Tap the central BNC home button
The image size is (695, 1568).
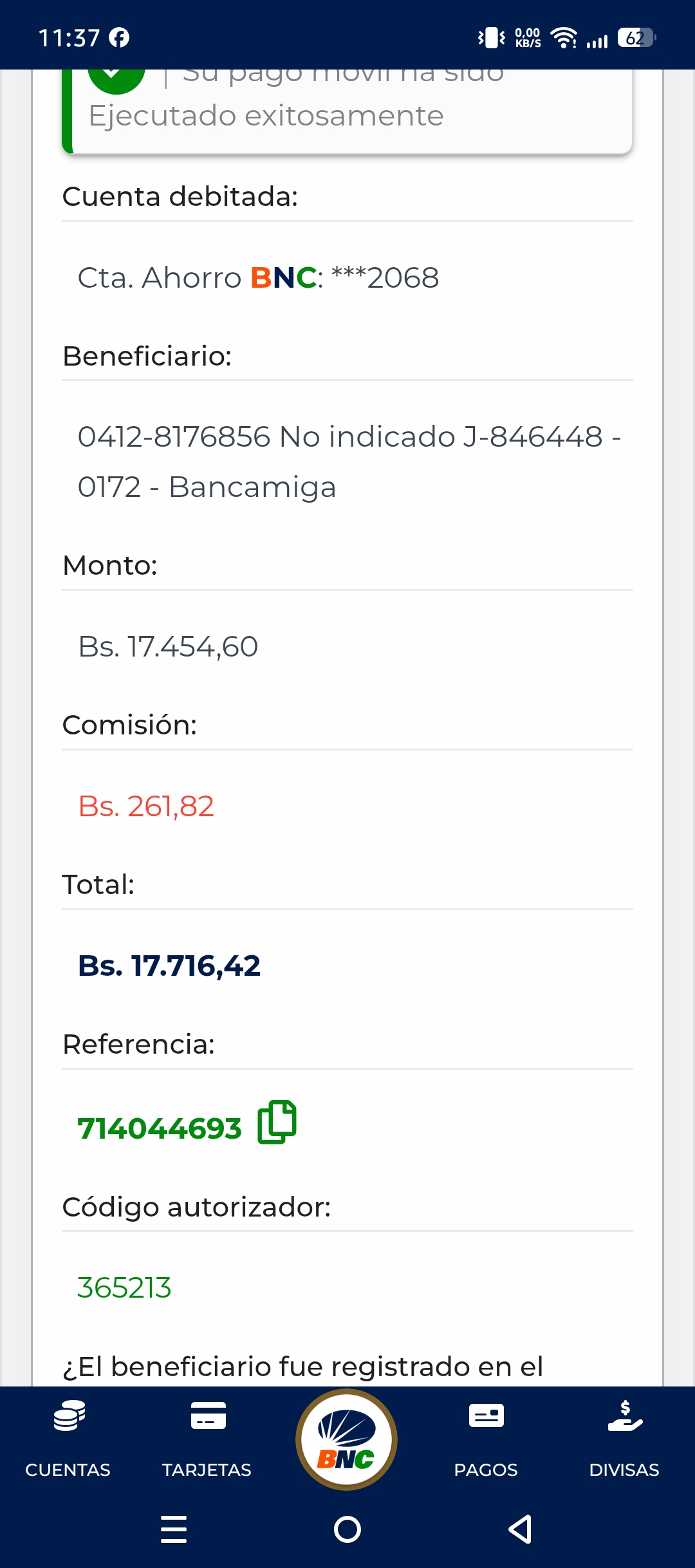(346, 1439)
